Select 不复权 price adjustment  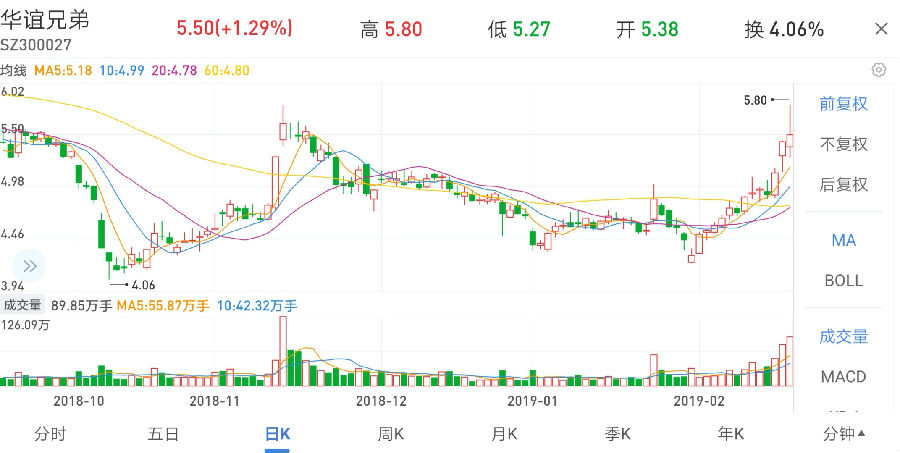pos(843,144)
